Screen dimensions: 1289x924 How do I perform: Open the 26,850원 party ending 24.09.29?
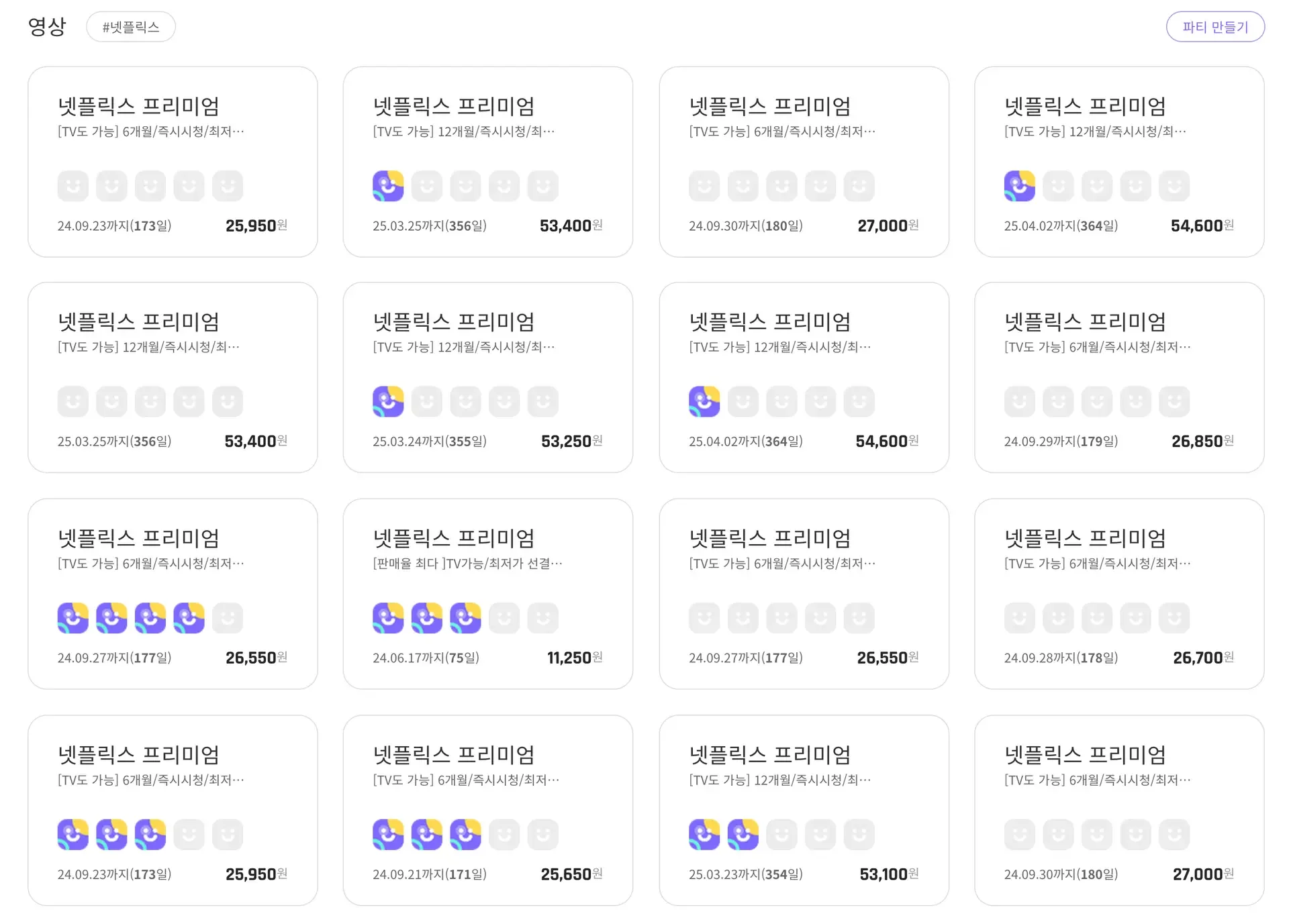click(x=1118, y=377)
